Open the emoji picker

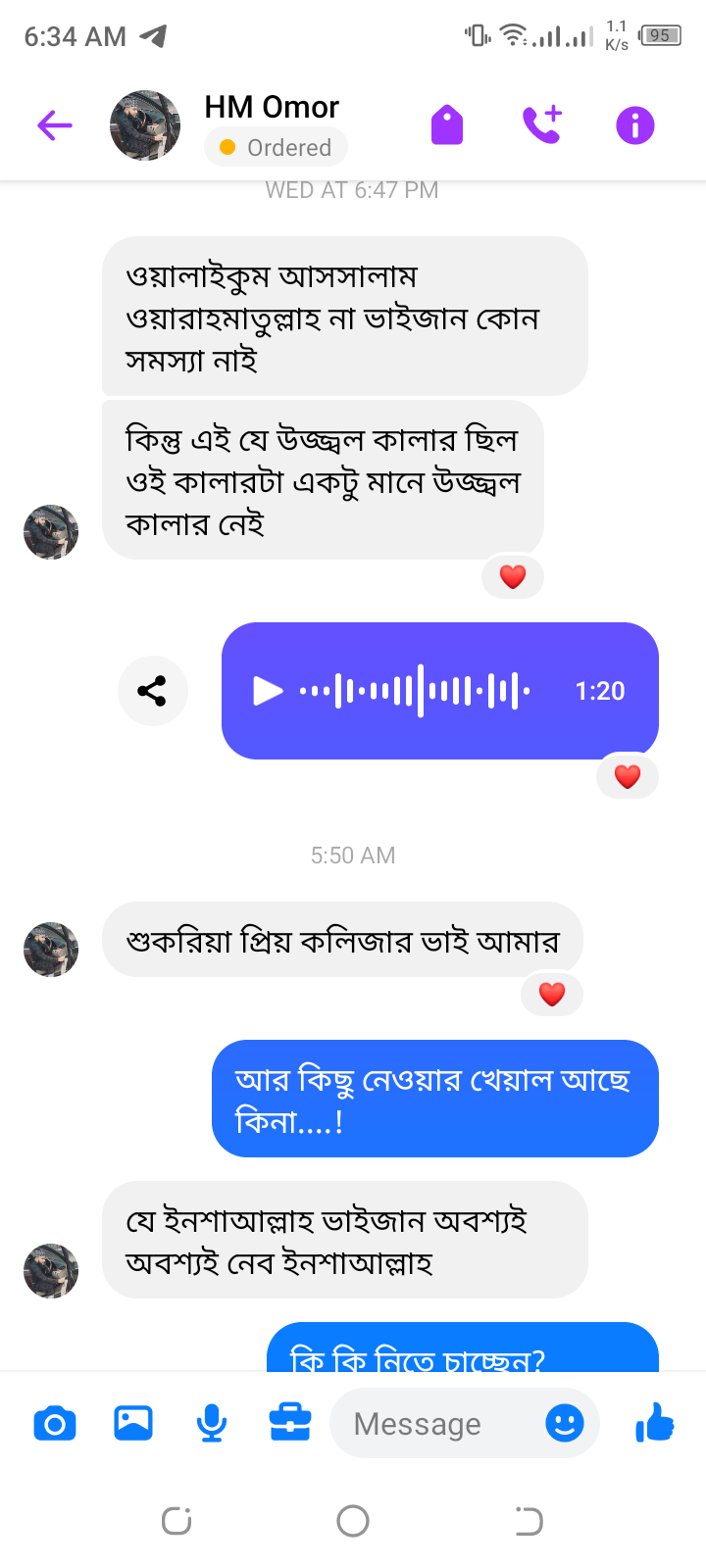click(565, 1423)
